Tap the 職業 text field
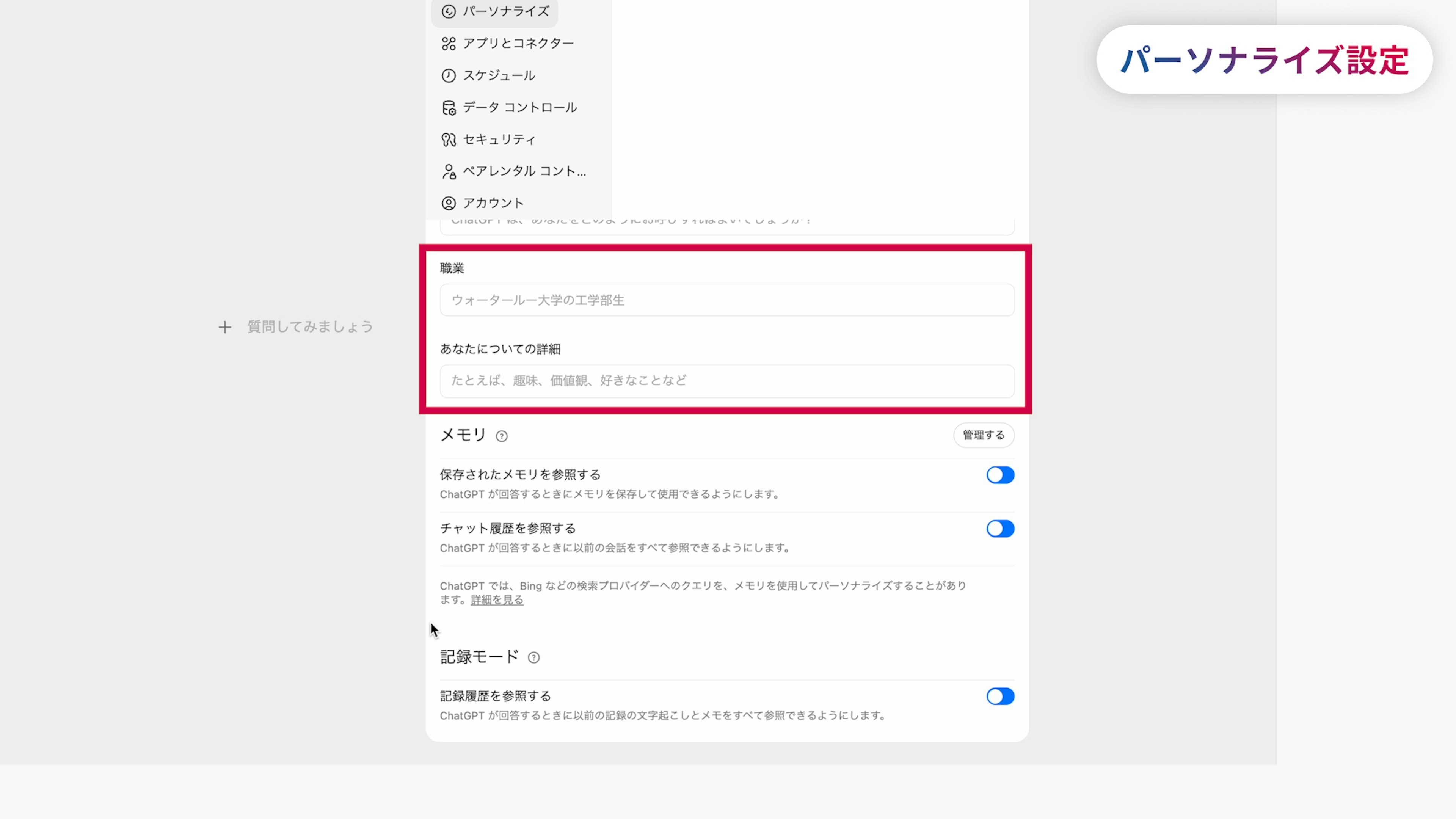 727,300
